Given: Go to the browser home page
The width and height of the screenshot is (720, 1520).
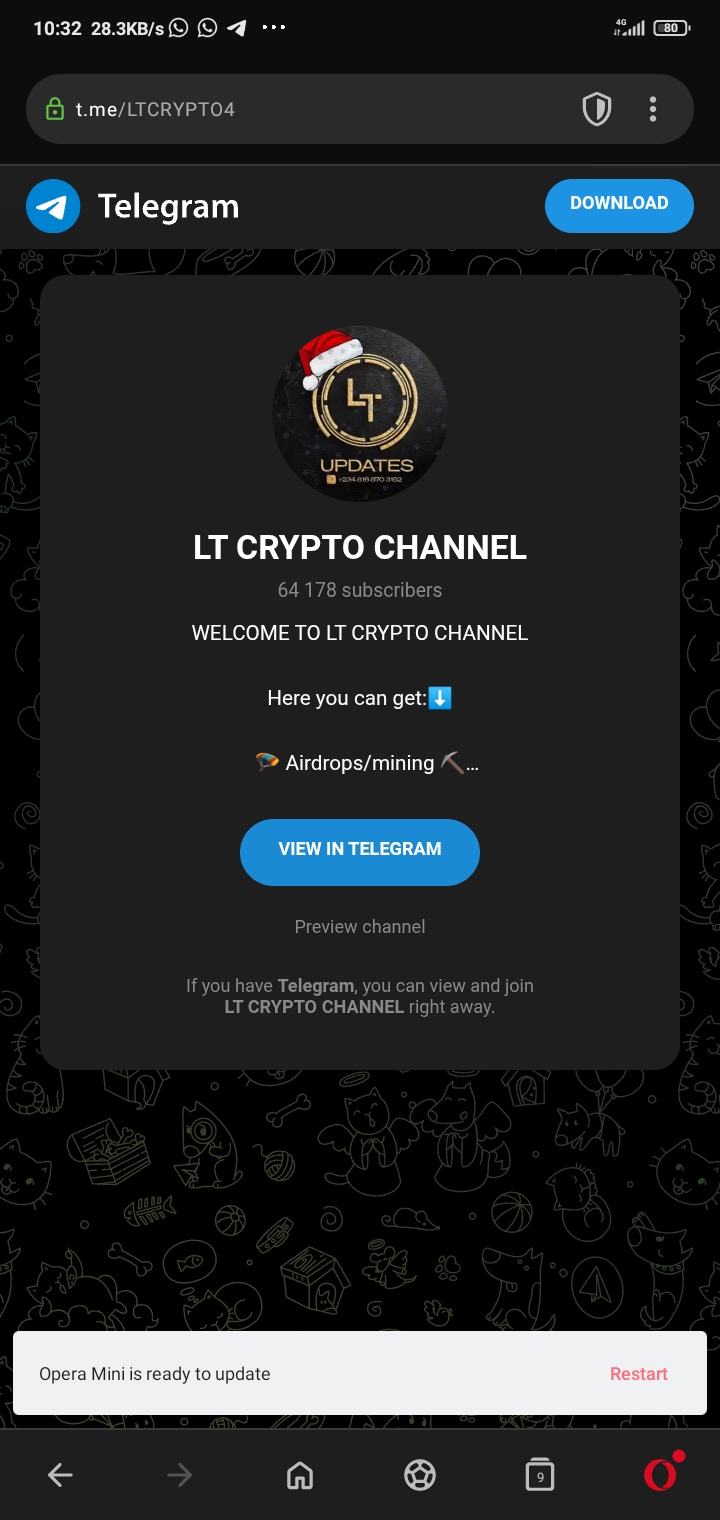Looking at the screenshot, I should [x=300, y=1475].
